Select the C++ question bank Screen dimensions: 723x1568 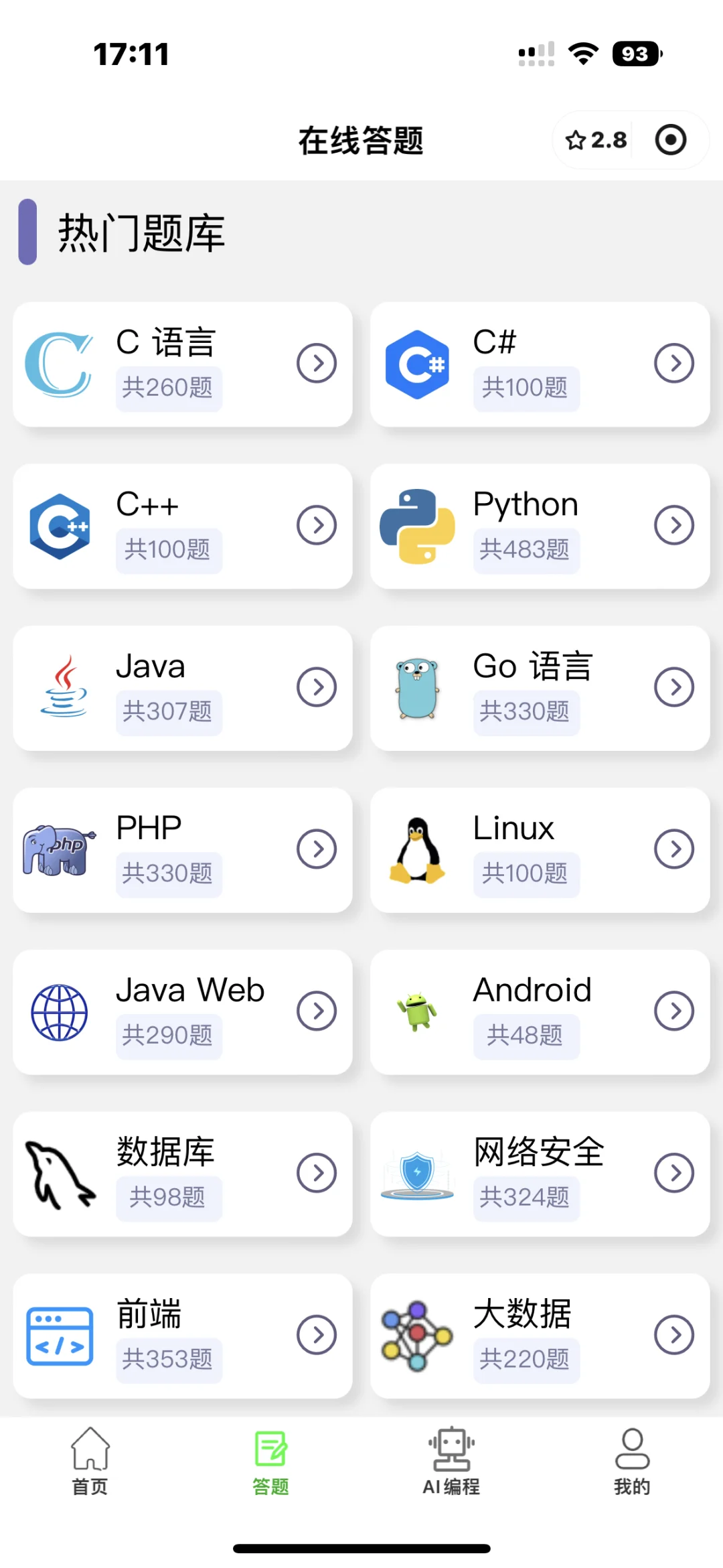point(183,526)
